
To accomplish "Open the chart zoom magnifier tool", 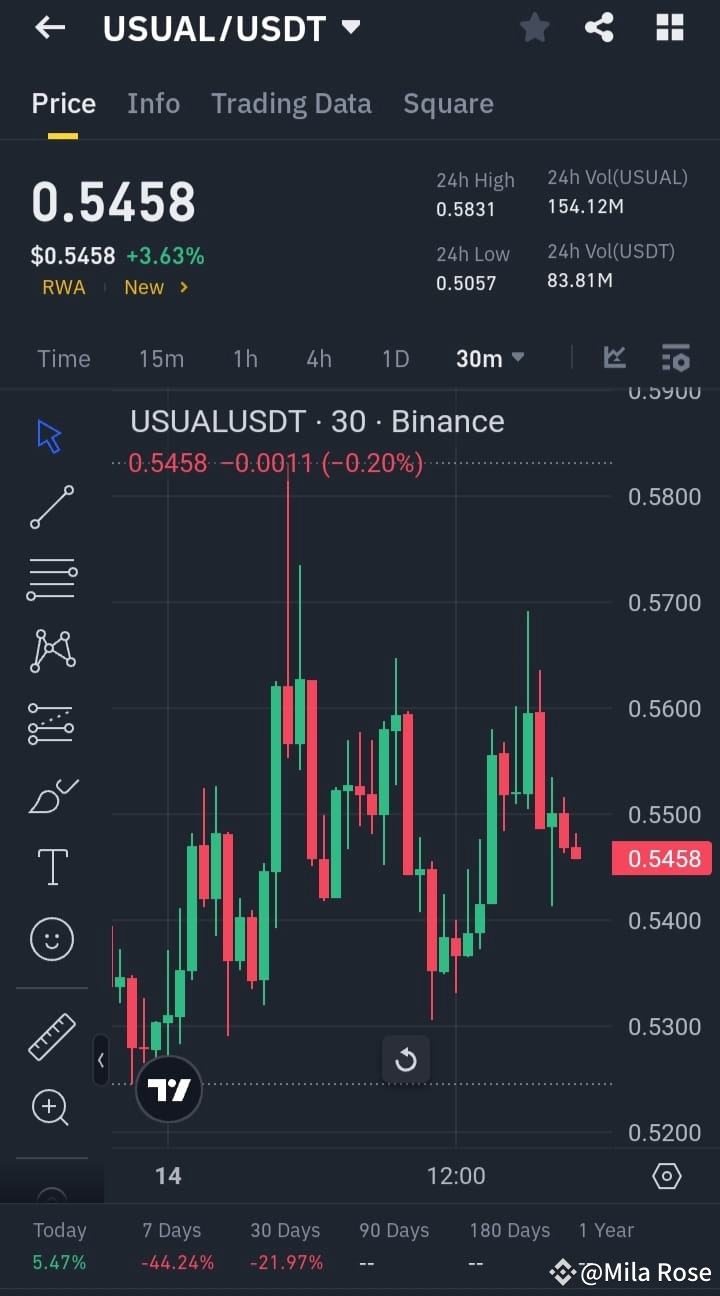I will 51,1107.
